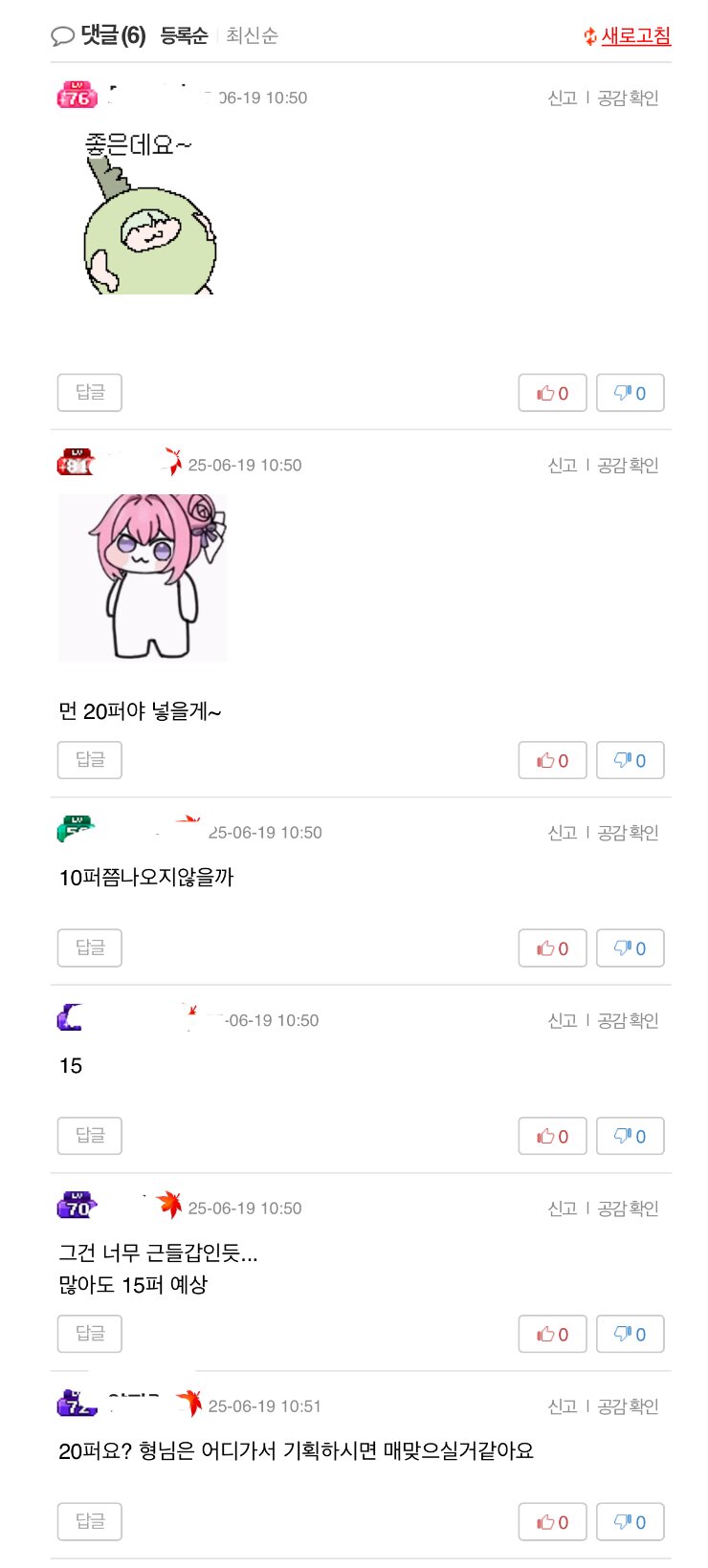Screen dimensions: 708x1568
Task: Downvote the '많아도 15퍼 예상' comment
Action: (x=630, y=1334)
